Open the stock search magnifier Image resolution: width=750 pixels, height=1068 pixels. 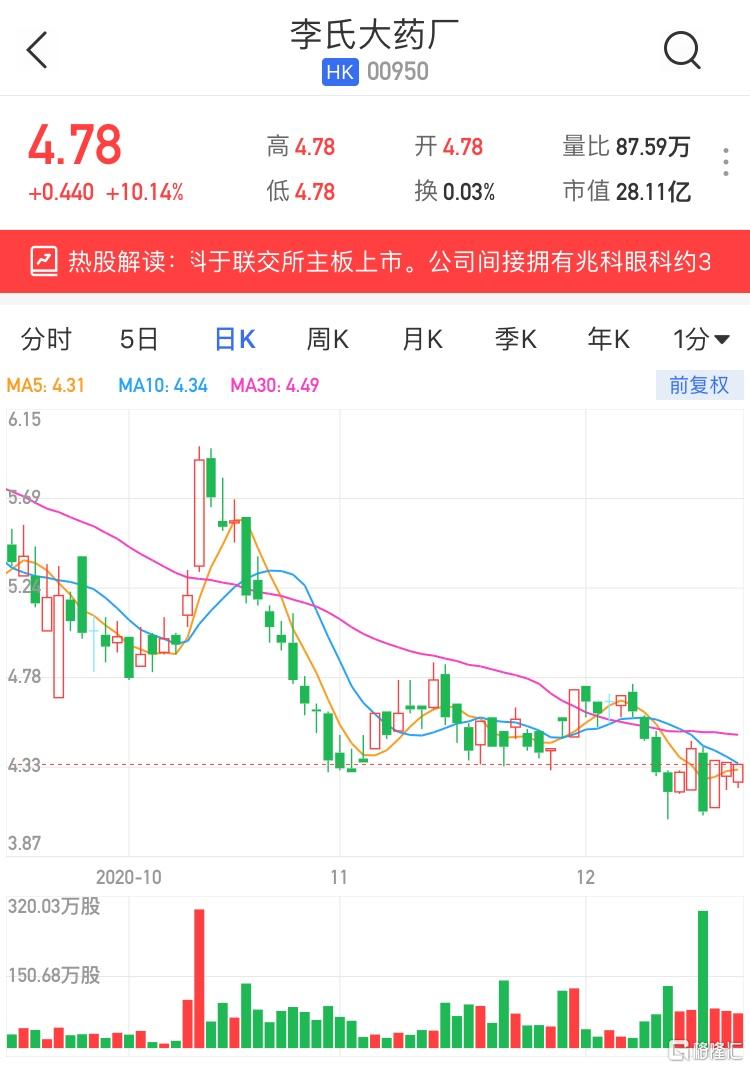(x=682, y=50)
